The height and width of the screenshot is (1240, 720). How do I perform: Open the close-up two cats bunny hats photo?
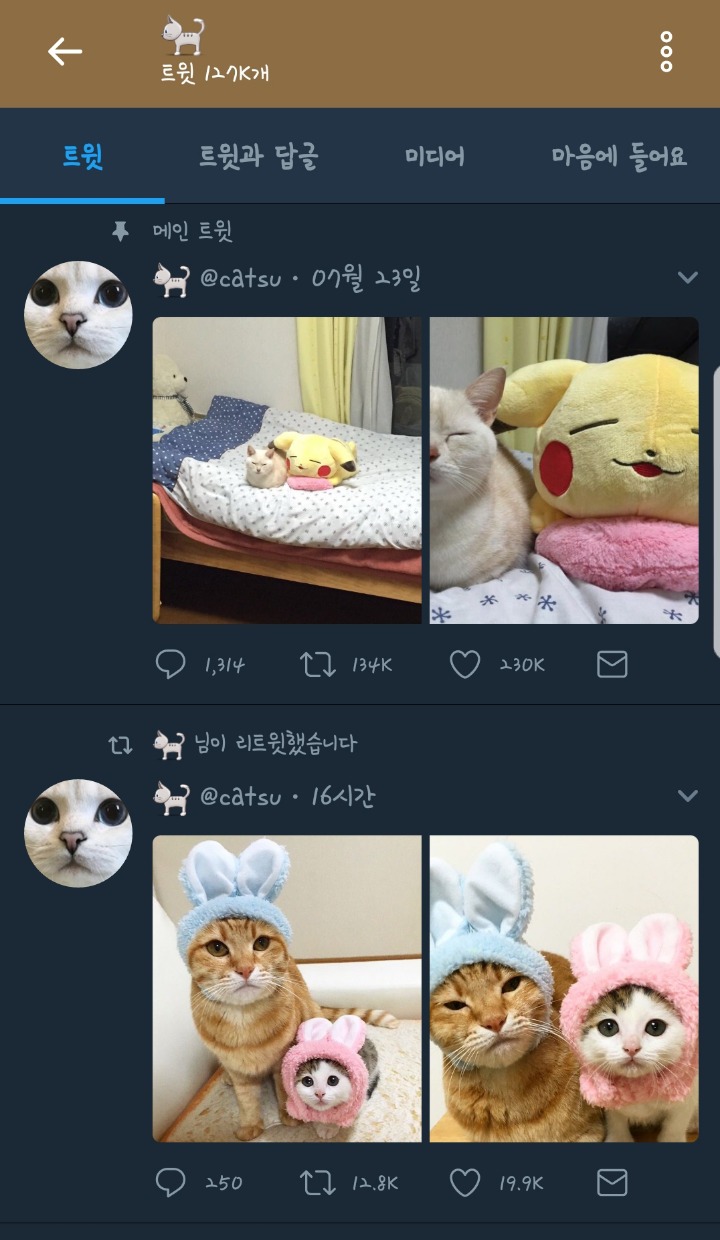564,988
